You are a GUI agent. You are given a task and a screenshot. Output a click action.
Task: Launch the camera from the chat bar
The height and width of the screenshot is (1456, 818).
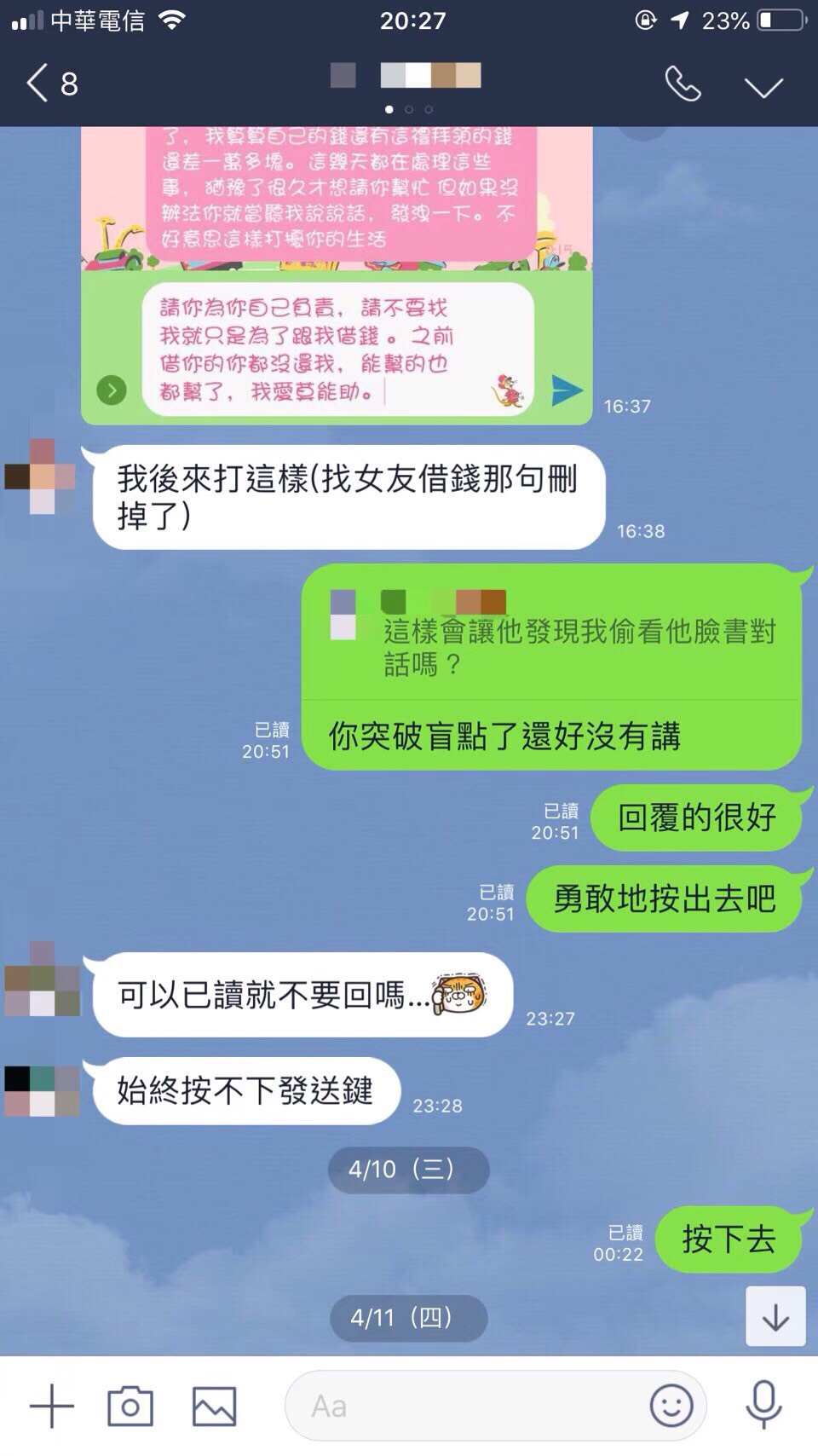130,1406
